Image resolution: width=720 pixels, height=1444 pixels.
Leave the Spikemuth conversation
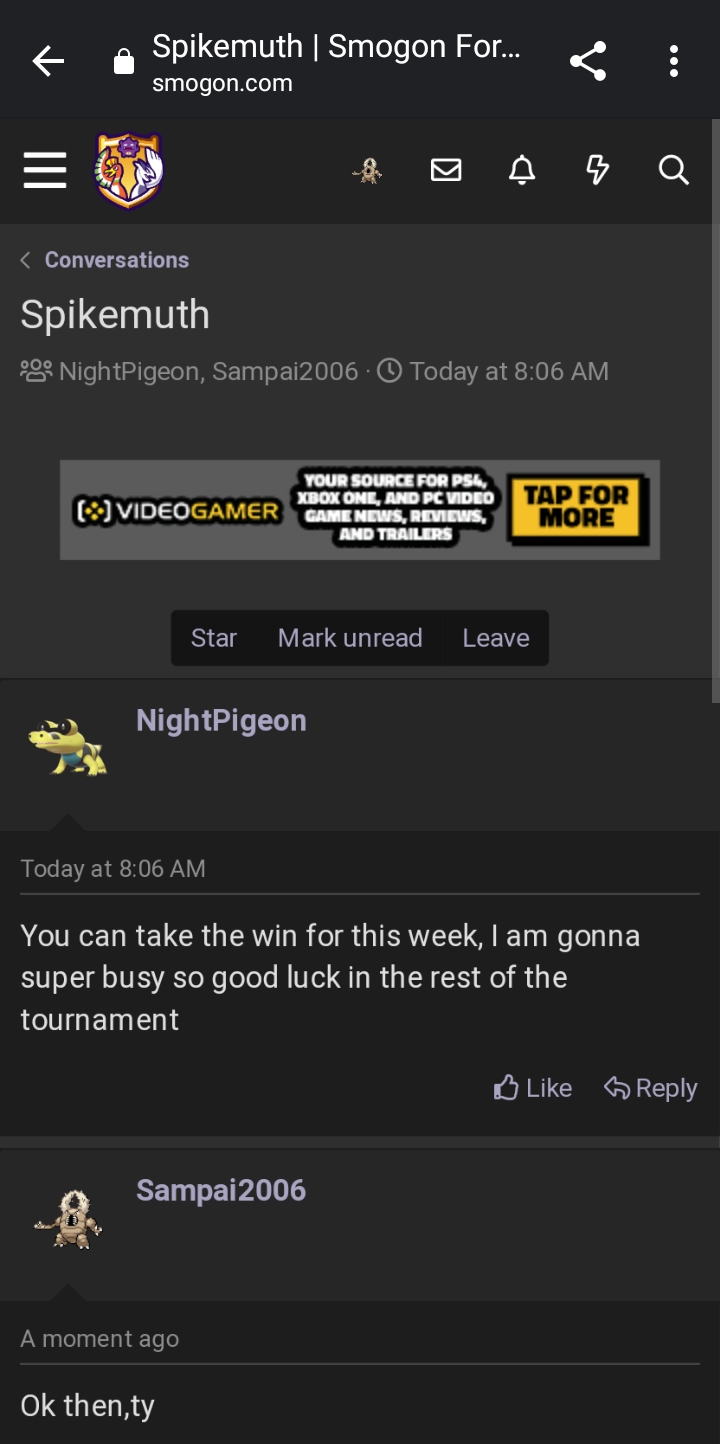[496, 638]
